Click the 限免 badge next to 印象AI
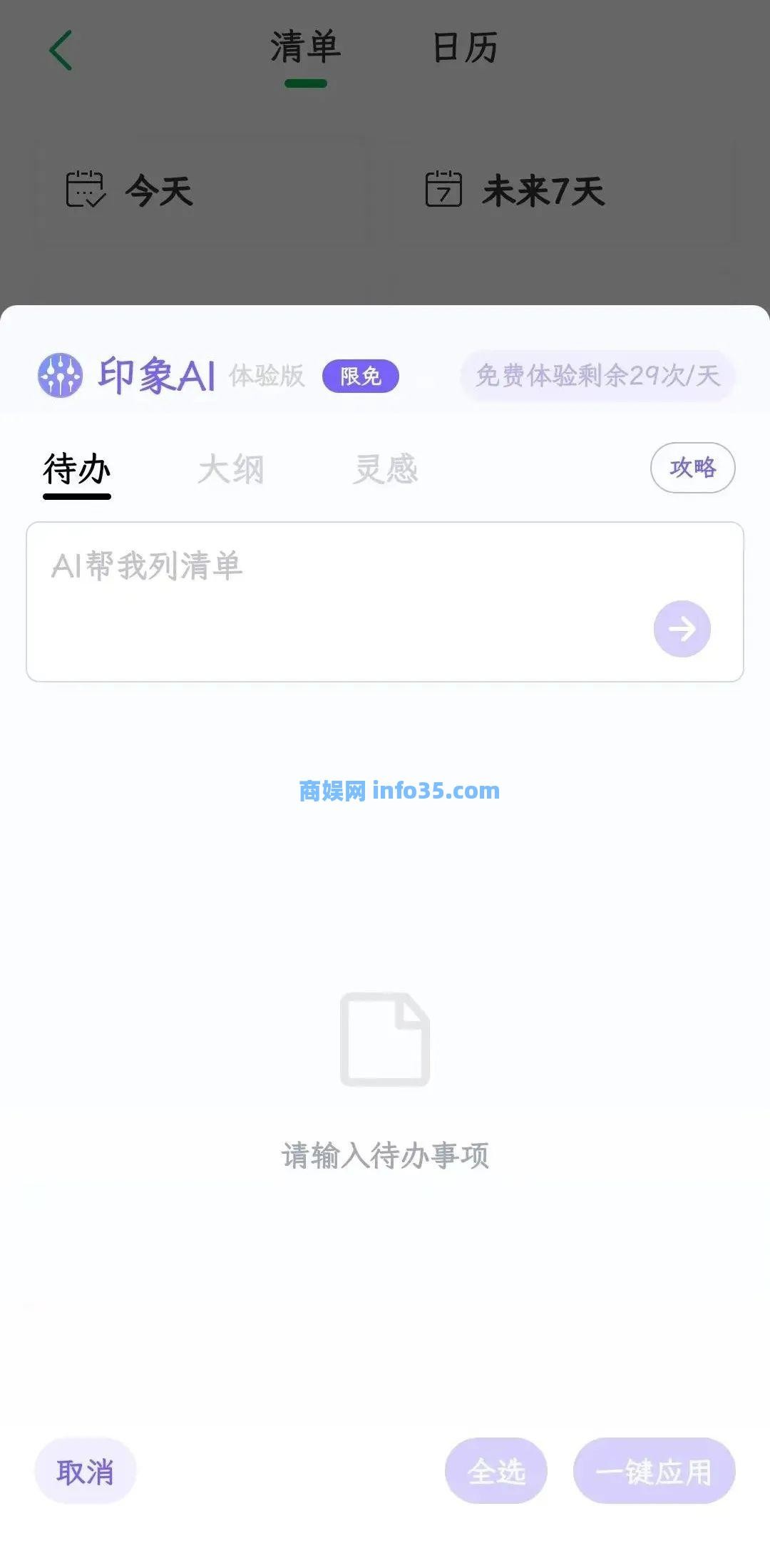This screenshot has width=770, height=1568. point(361,374)
